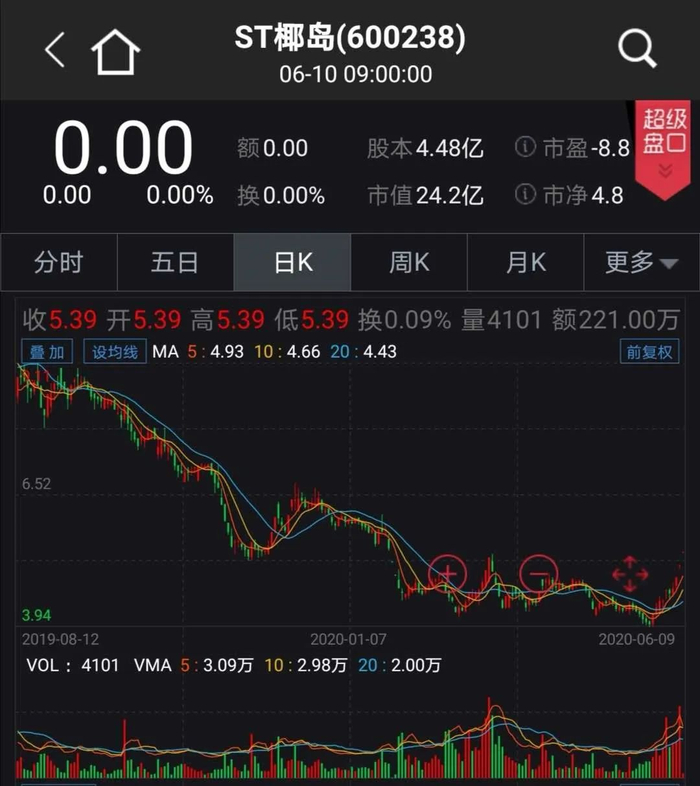Image resolution: width=700 pixels, height=786 pixels.
Task: Show 市盈 info via its ⓘ icon
Action: click(525, 149)
